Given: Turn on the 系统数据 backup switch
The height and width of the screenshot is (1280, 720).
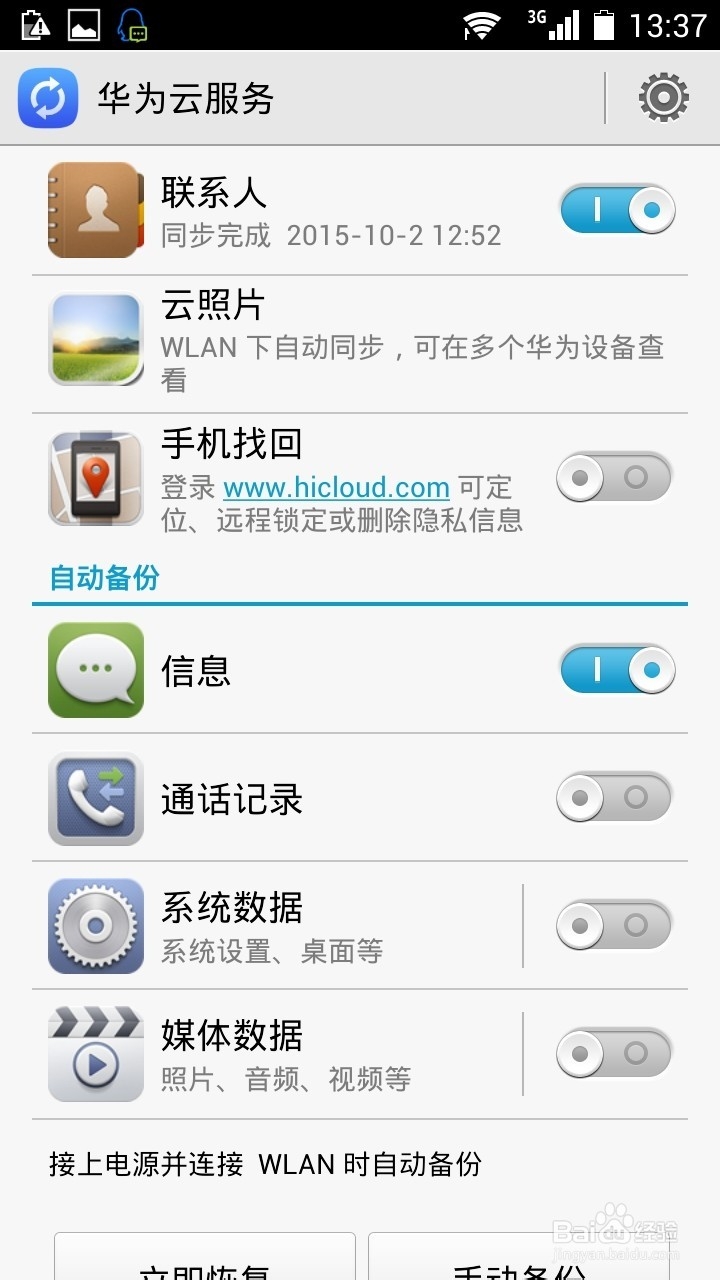Looking at the screenshot, I should (614, 925).
